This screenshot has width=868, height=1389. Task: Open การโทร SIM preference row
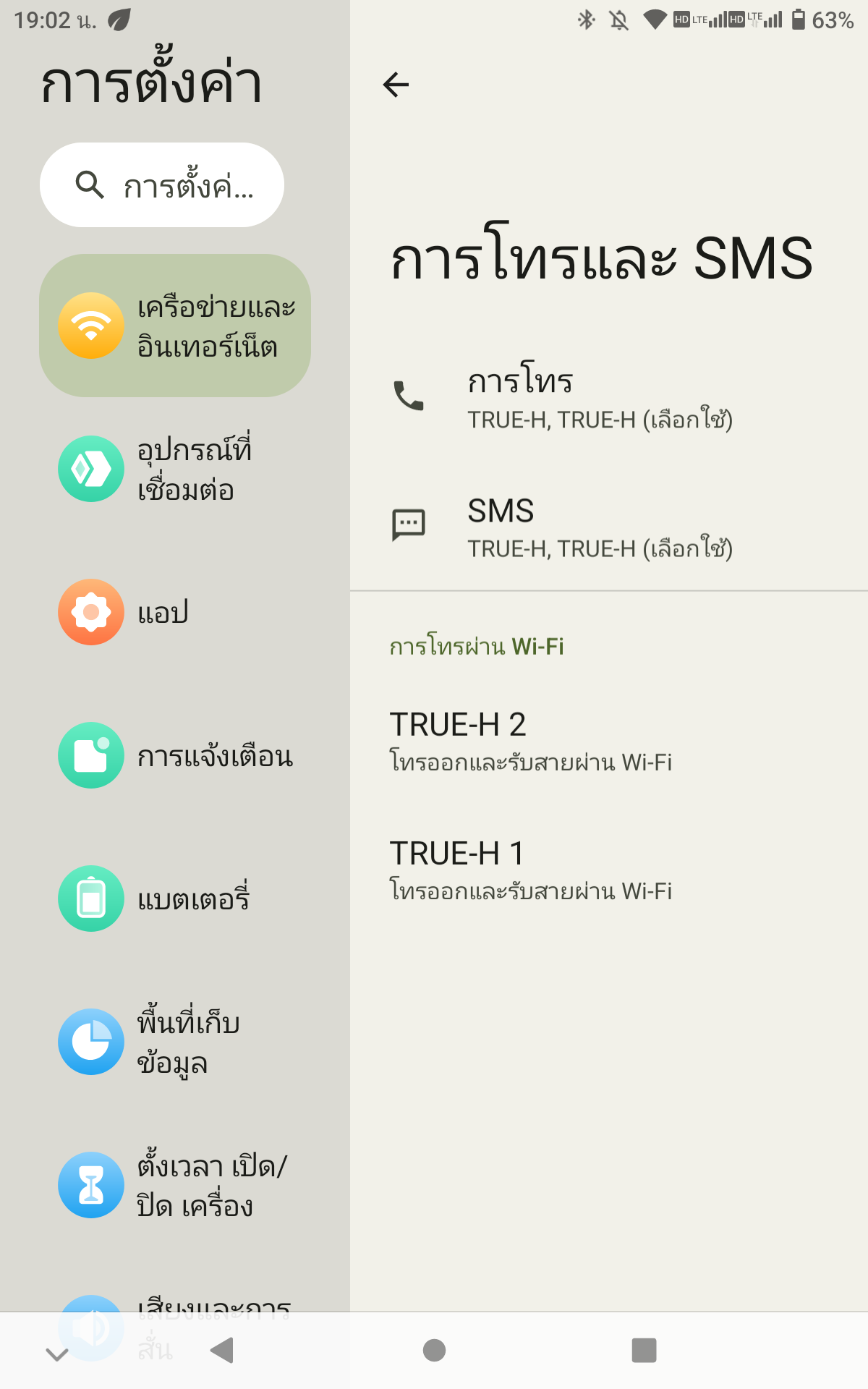[609, 396]
